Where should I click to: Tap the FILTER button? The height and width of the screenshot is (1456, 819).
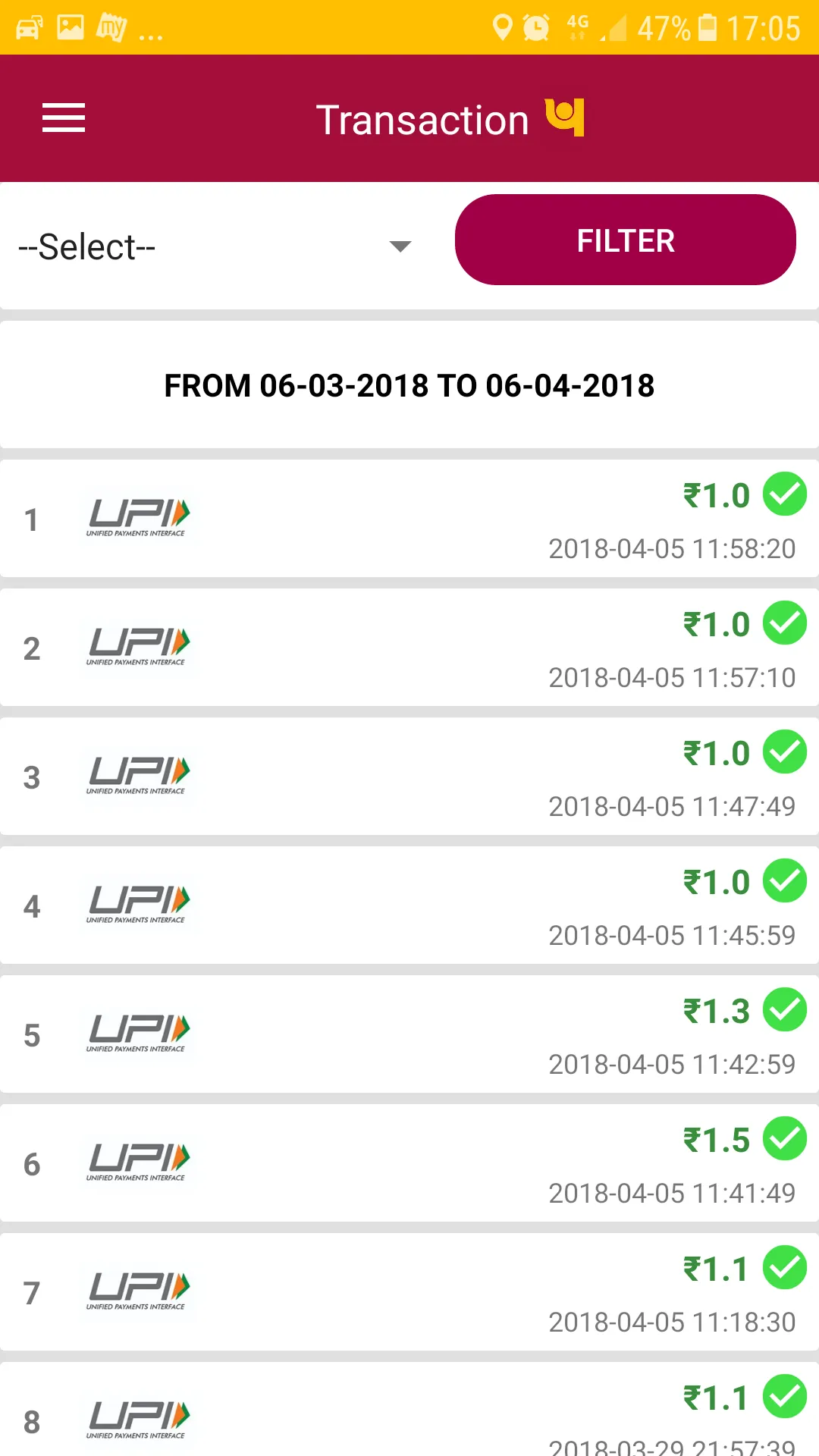click(626, 240)
